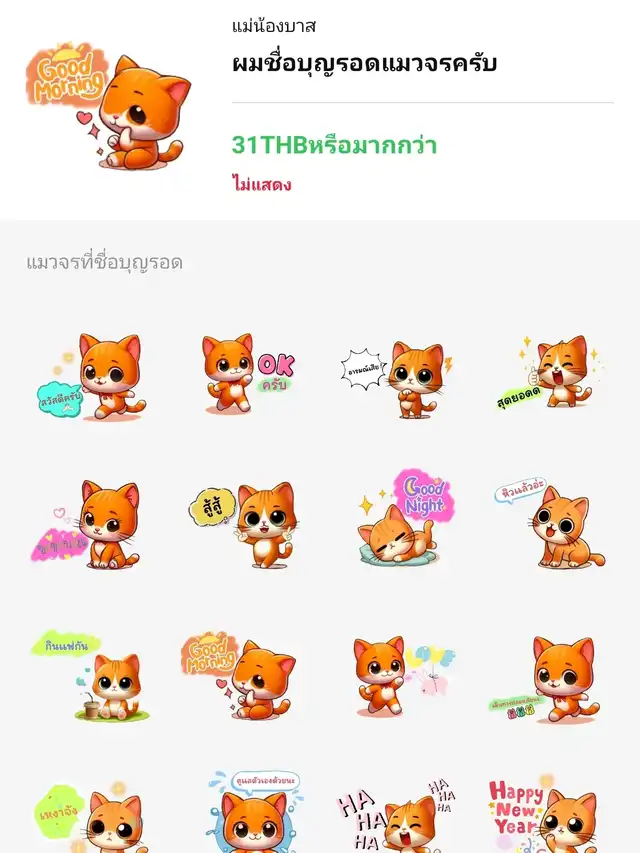Preview the สวัสดีครับ cat sticker
Image resolution: width=640 pixels, height=853 pixels.
pos(95,378)
